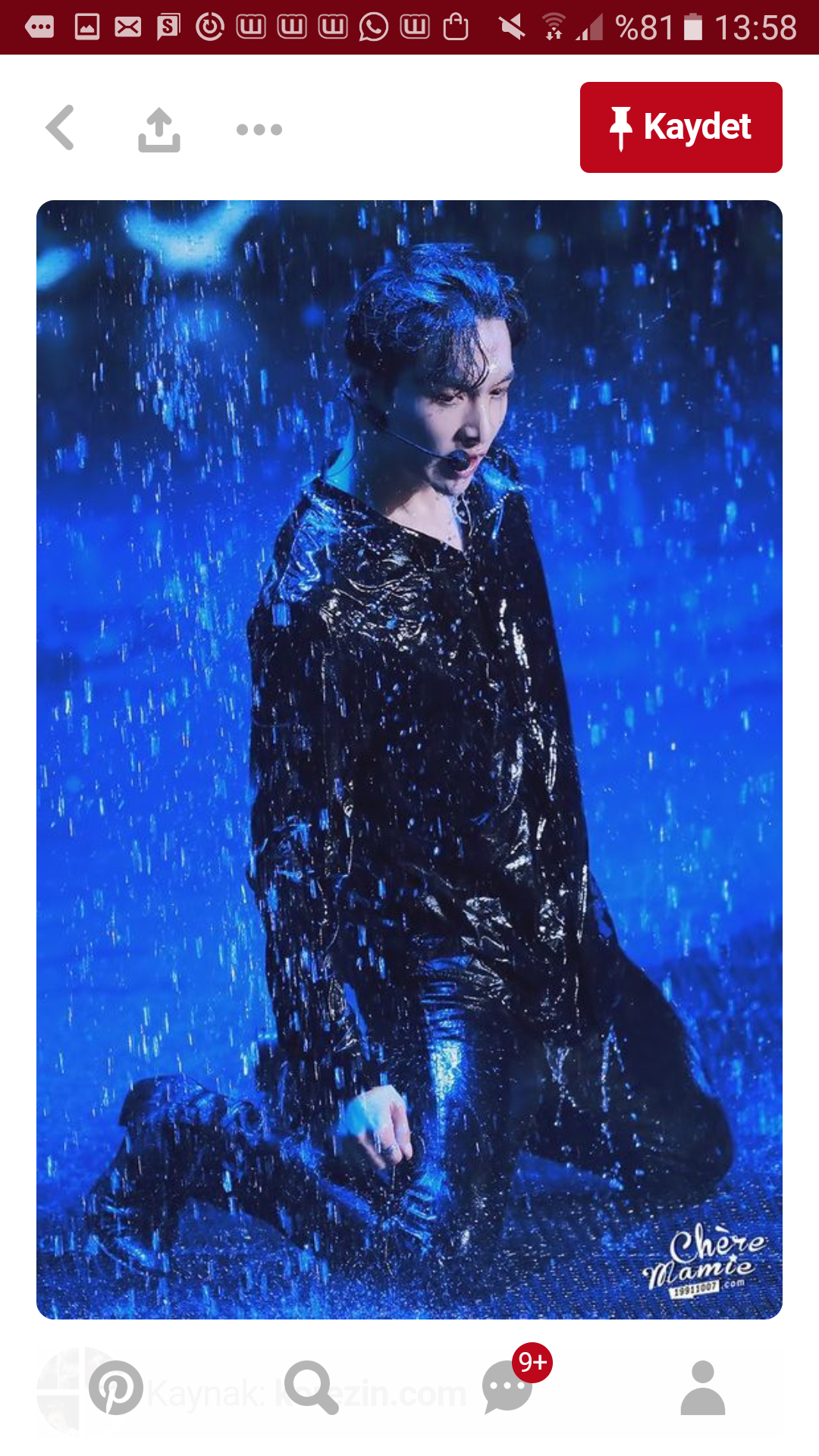Go to the profile tab
This screenshot has height=1456, width=819.
[x=702, y=1388]
